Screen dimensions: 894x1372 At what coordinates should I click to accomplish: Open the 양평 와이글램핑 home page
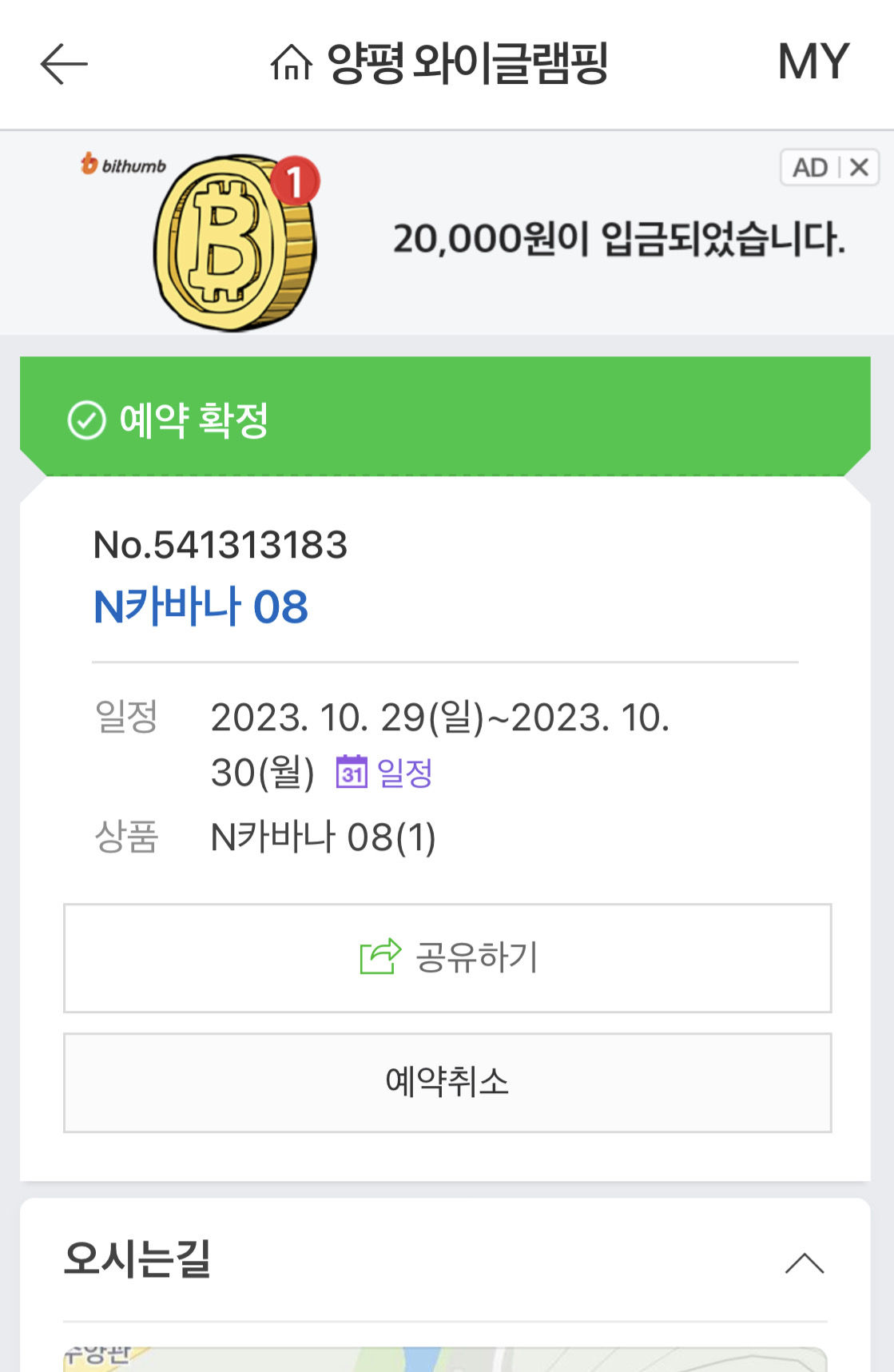pyautogui.click(x=439, y=64)
